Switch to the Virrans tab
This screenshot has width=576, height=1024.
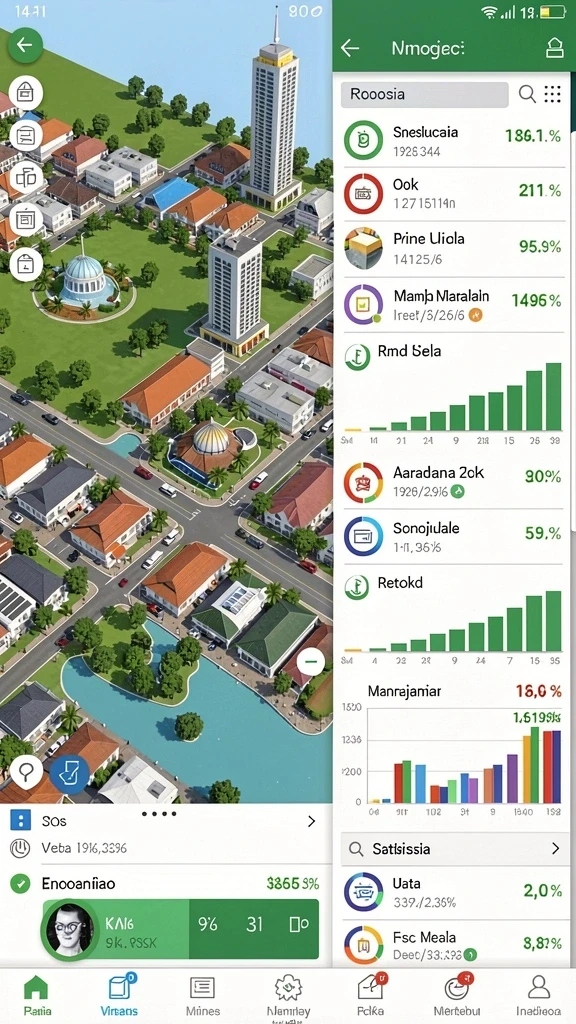point(120,996)
